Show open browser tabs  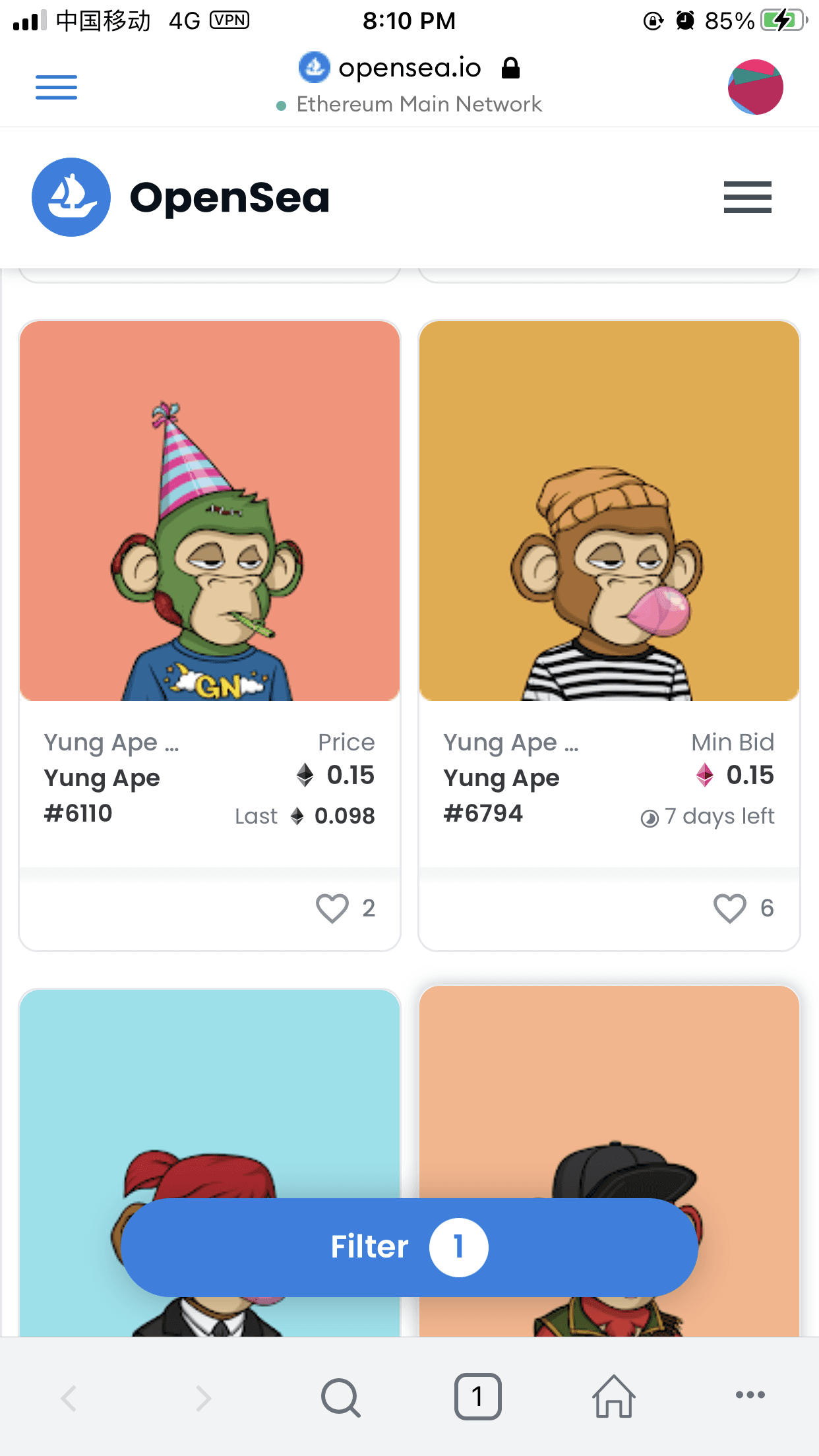477,1397
